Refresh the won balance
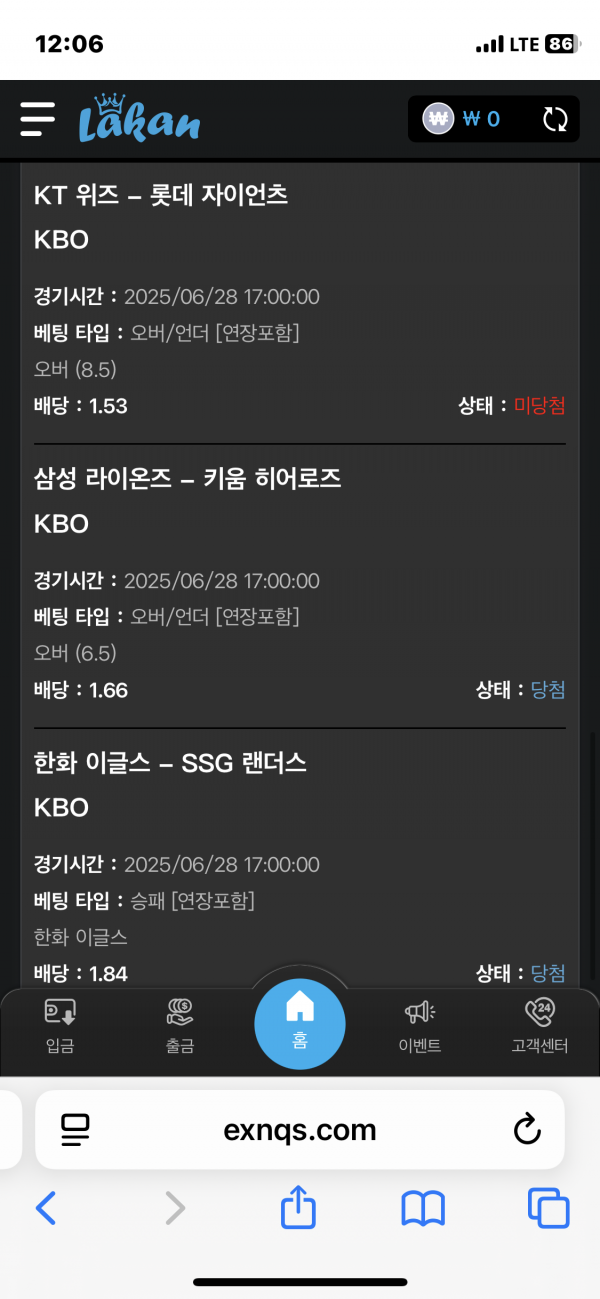Viewport: 600px width, 1299px height. 555,120
